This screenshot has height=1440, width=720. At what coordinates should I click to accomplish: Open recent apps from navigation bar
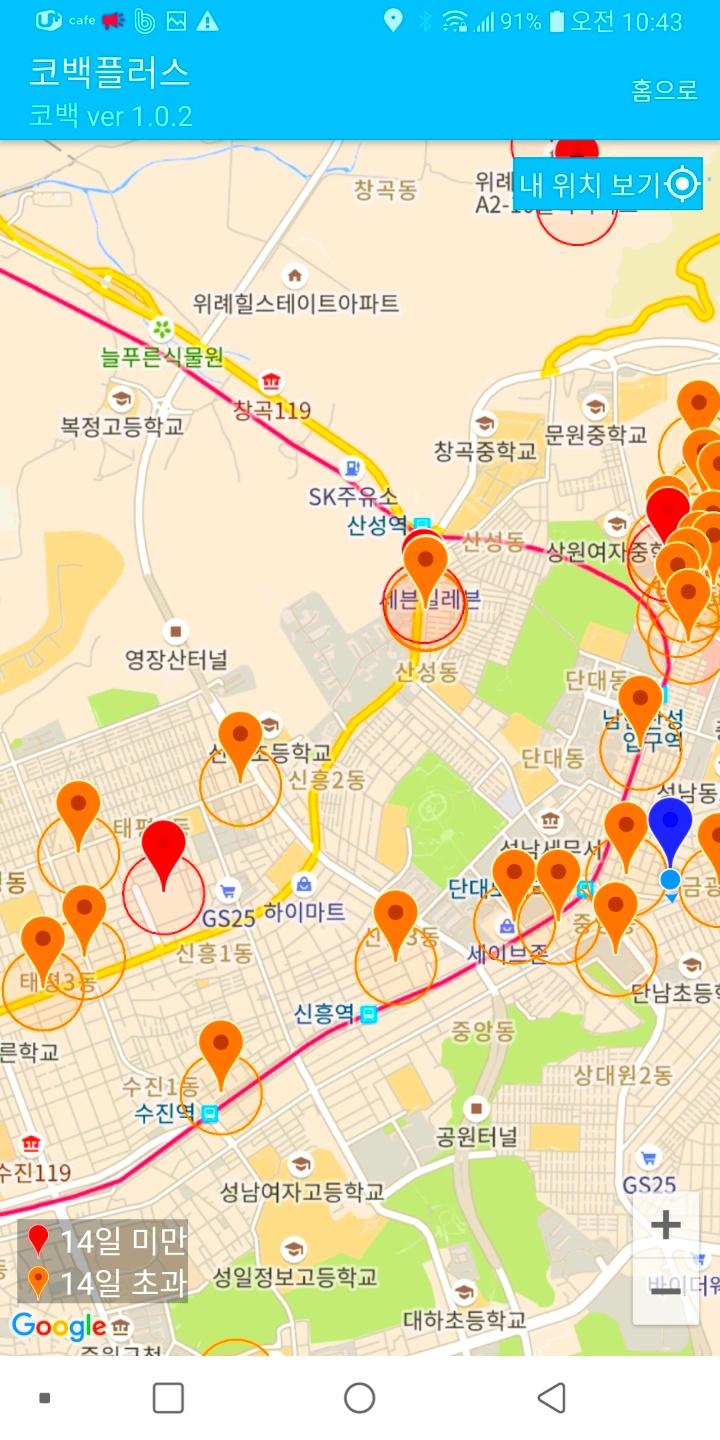pyautogui.click(x=168, y=1398)
